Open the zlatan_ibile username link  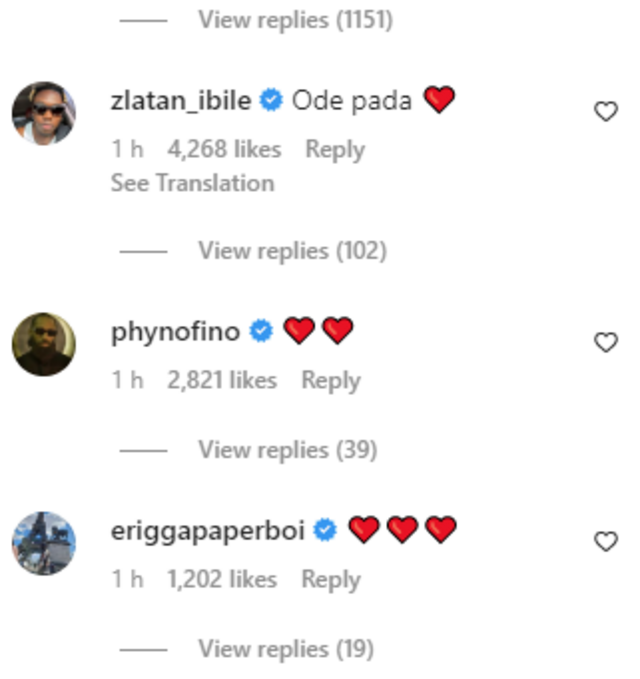pos(181,102)
